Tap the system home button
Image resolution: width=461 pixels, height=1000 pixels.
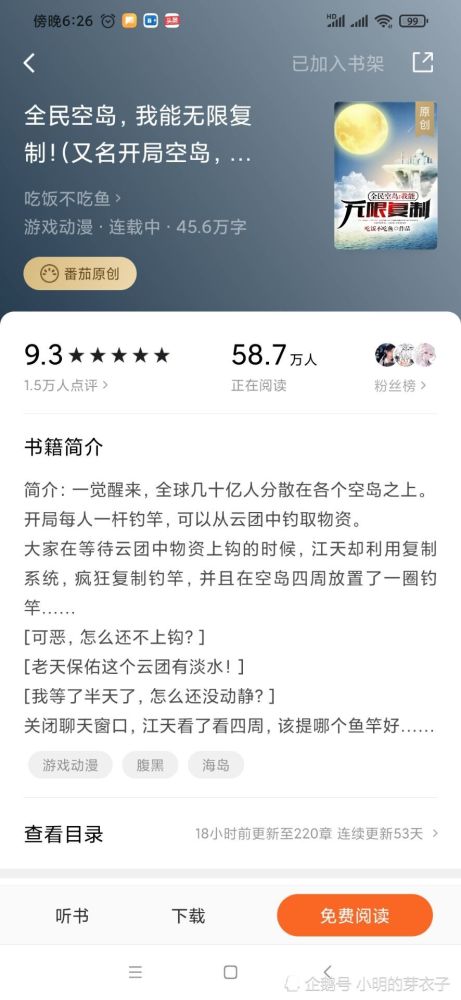tap(231, 972)
